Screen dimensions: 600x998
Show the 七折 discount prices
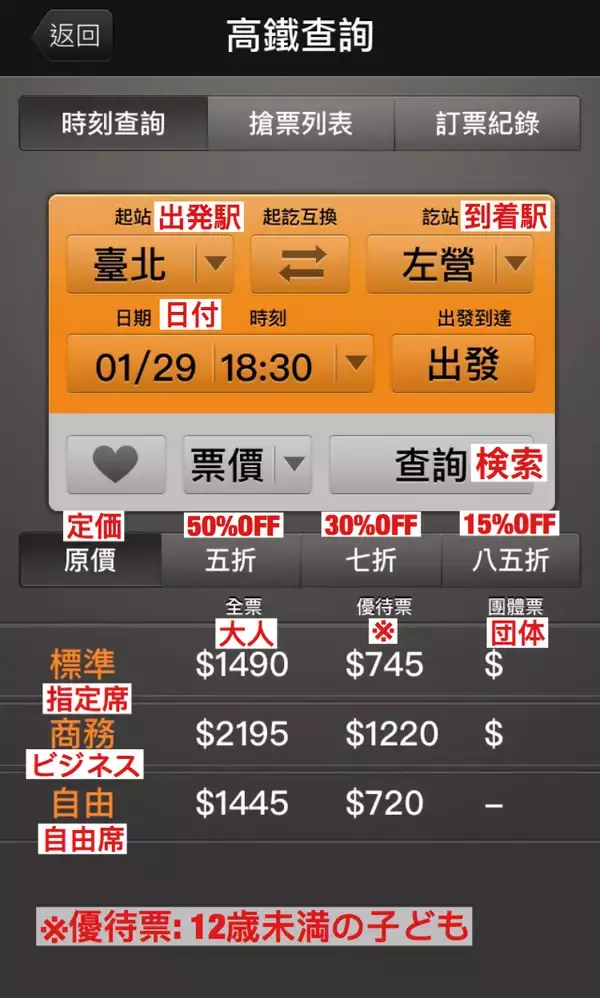pos(370,560)
